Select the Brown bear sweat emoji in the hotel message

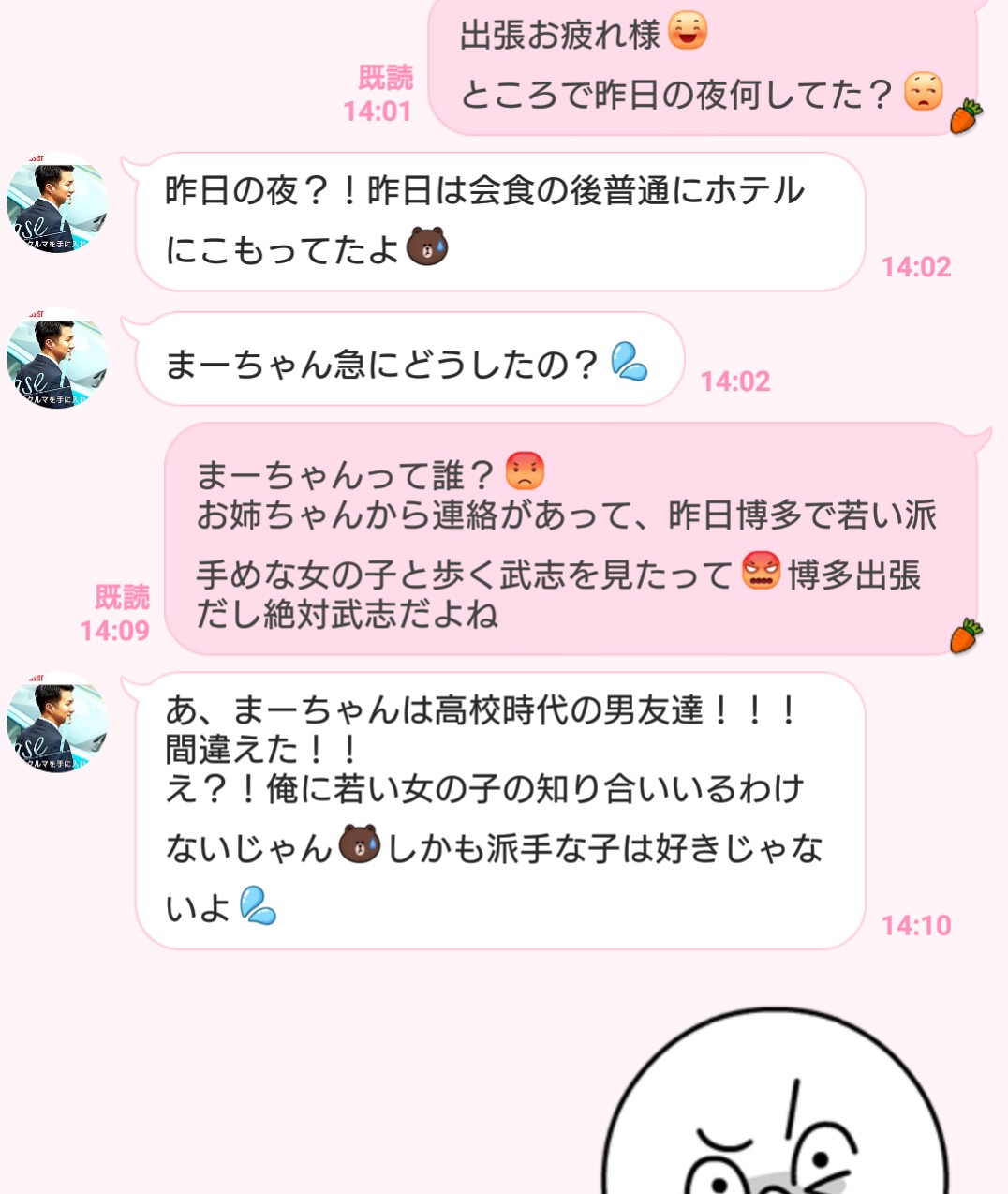coord(428,247)
